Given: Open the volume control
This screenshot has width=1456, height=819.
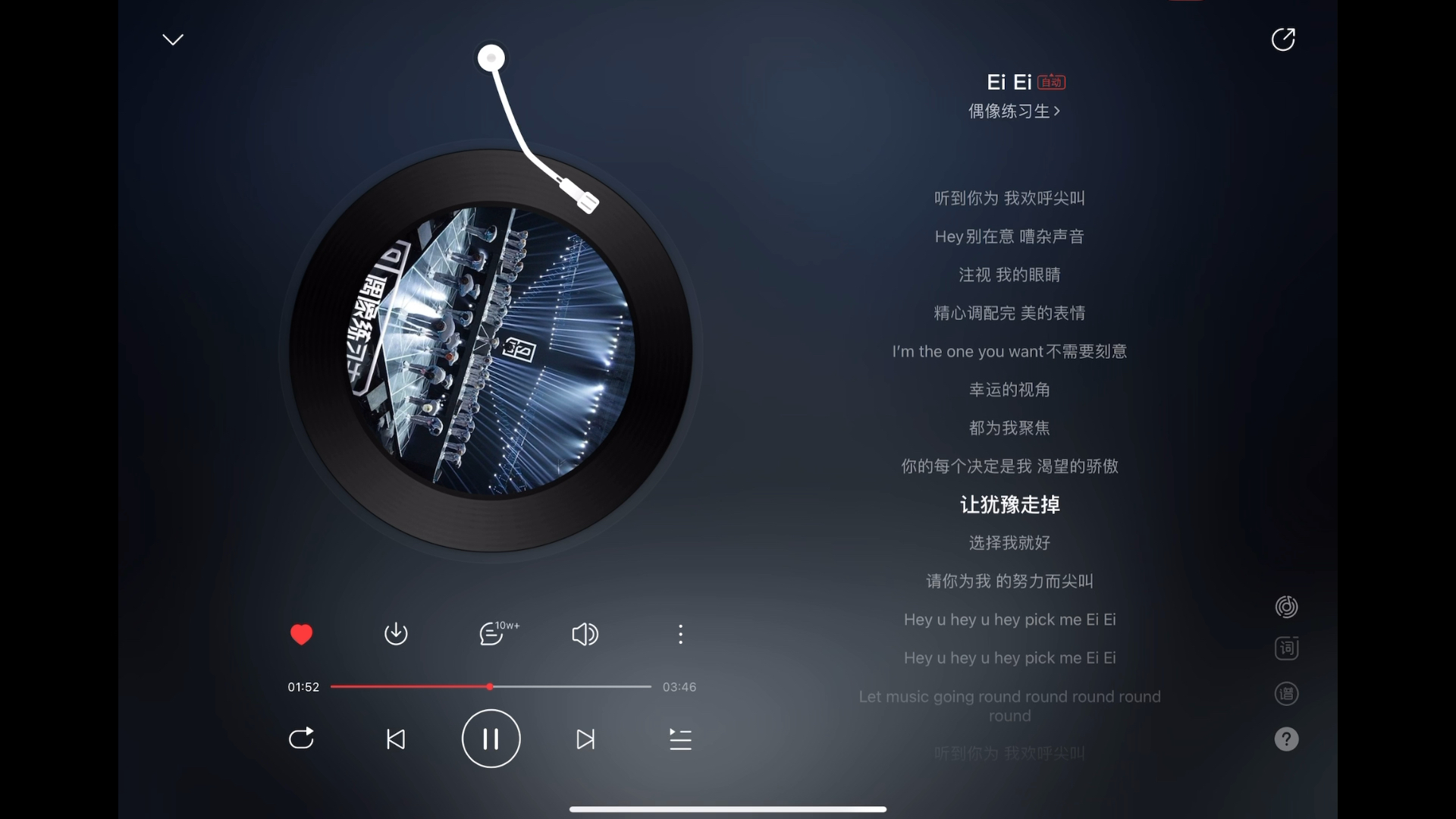Looking at the screenshot, I should point(585,634).
